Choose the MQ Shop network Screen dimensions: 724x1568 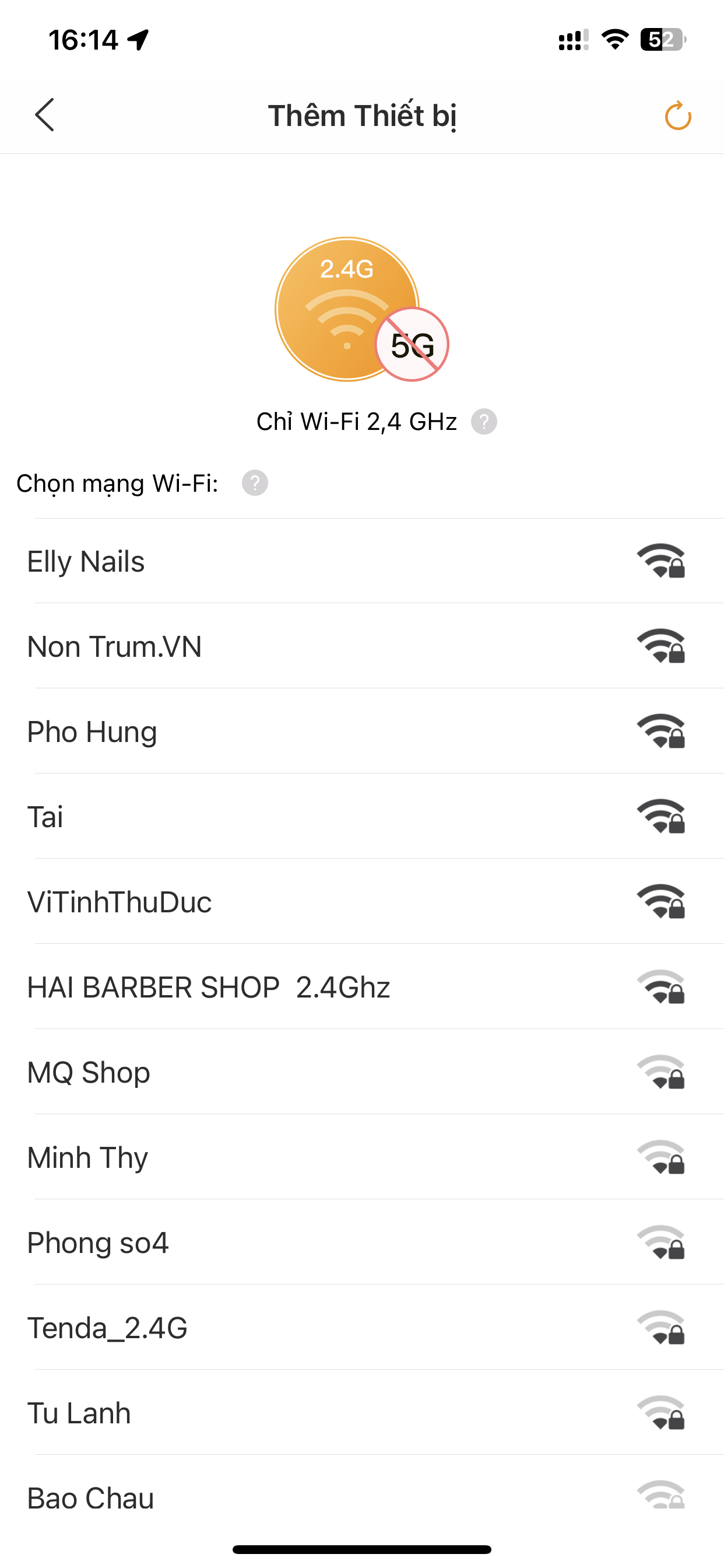click(362, 1073)
